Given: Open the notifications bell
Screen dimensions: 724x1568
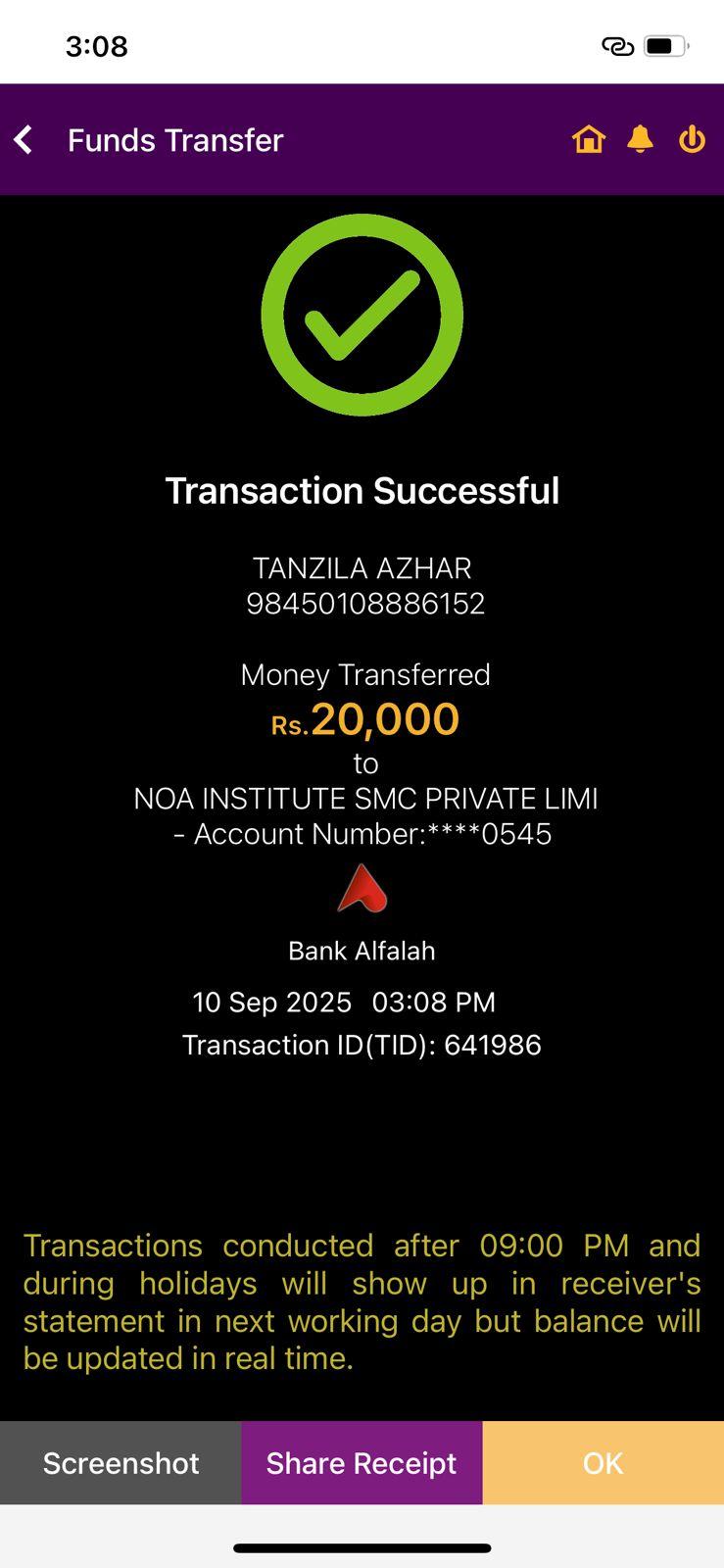Looking at the screenshot, I should pos(641,139).
